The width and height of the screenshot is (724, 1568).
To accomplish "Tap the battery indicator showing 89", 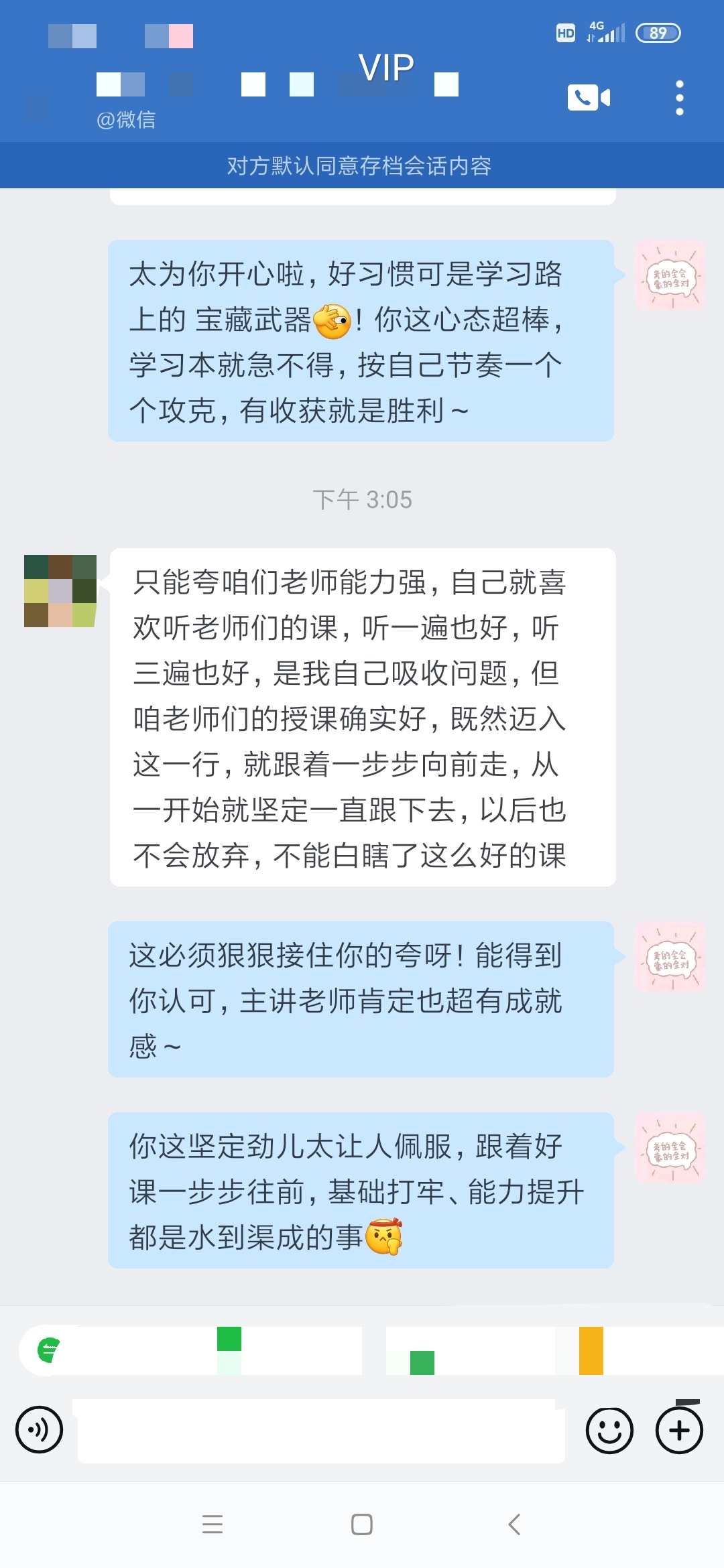I will pyautogui.click(x=658, y=32).
